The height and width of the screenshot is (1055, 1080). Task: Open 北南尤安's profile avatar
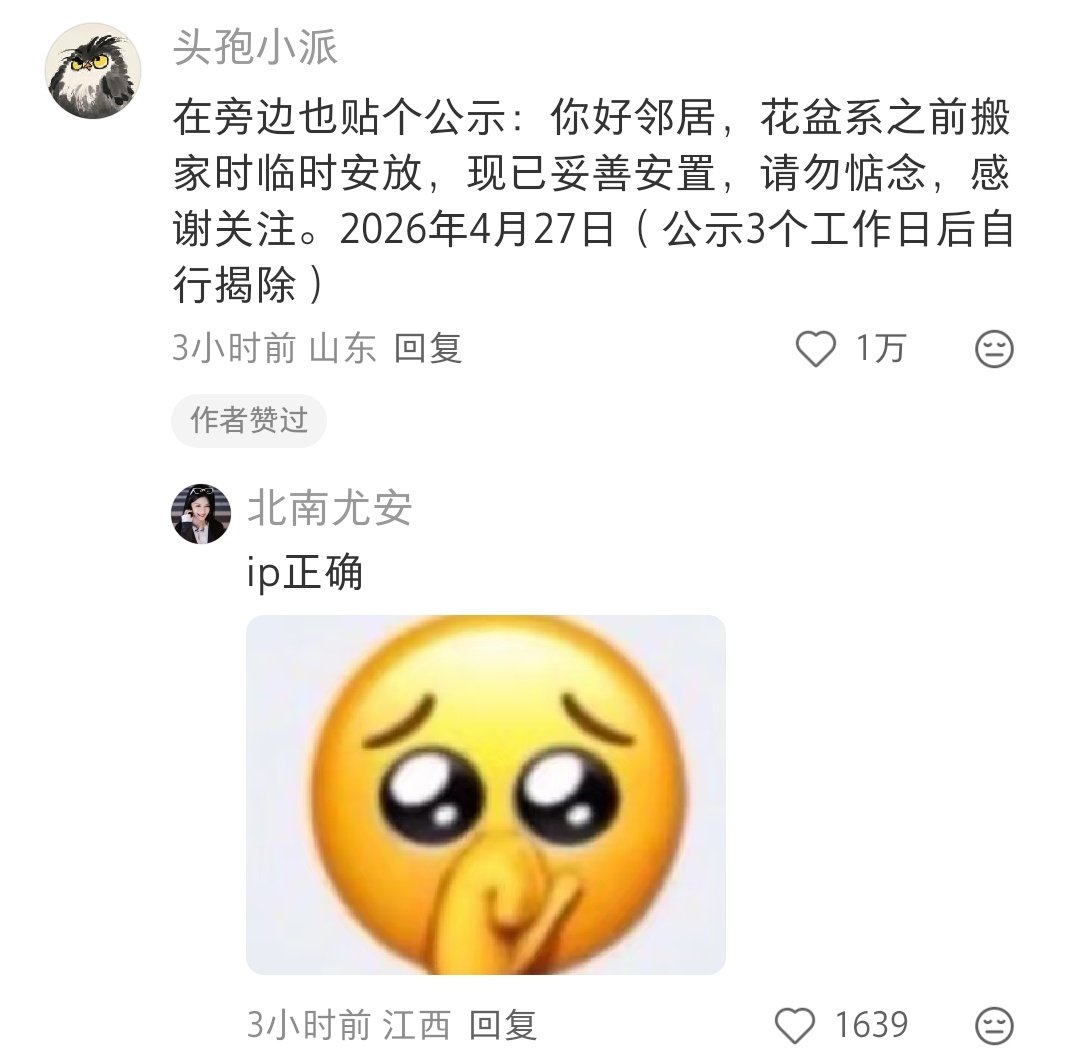click(200, 514)
